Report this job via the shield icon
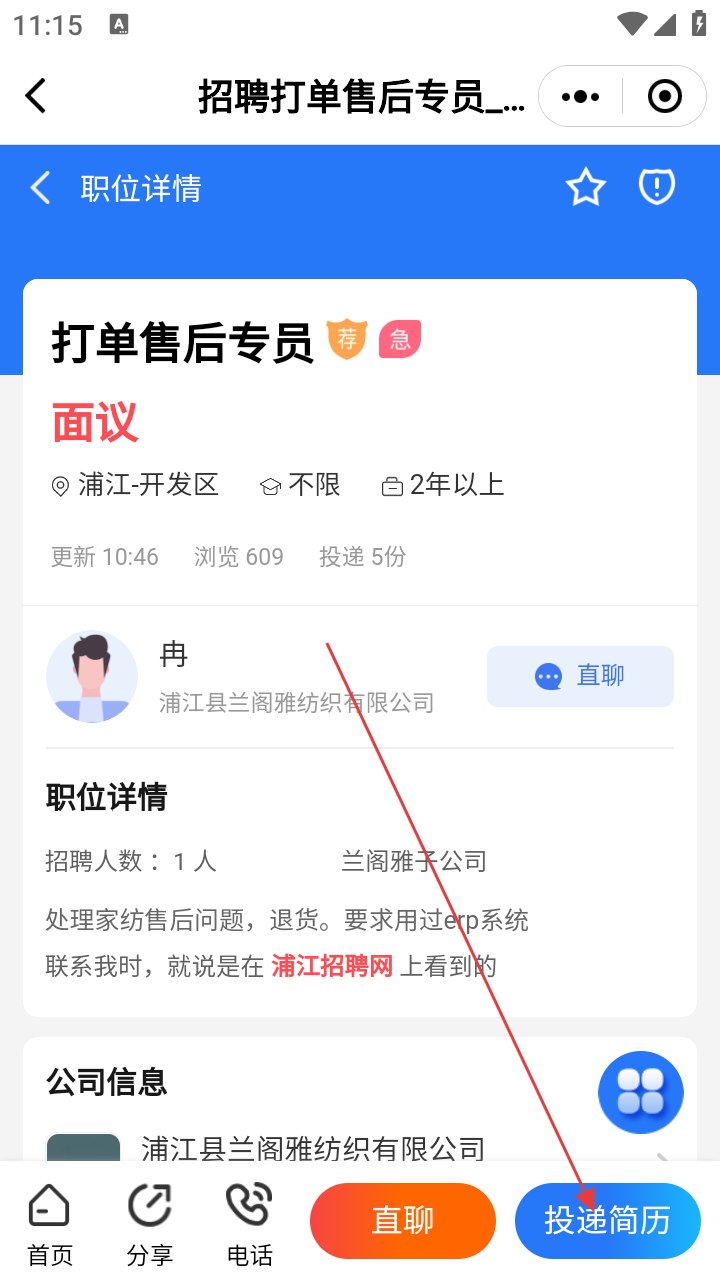 (657, 187)
